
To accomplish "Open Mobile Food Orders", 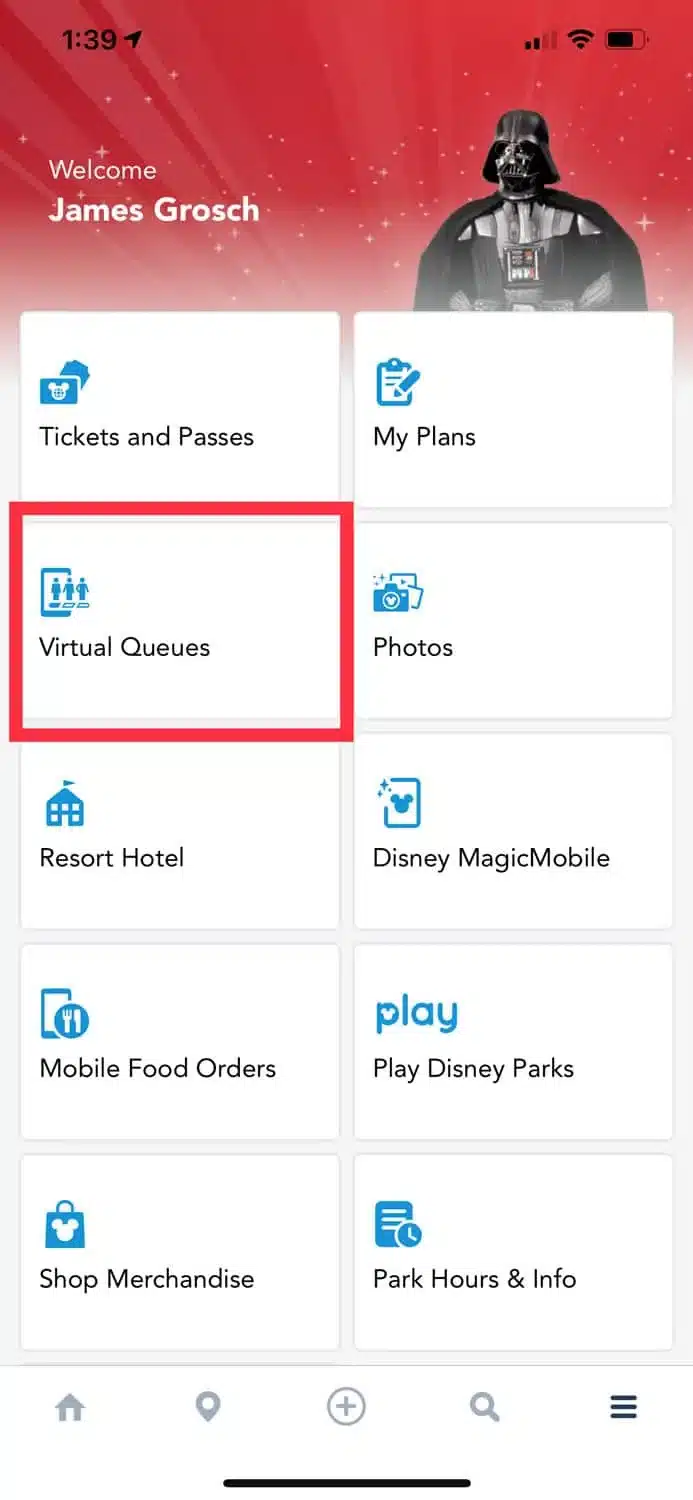I will [x=180, y=1040].
